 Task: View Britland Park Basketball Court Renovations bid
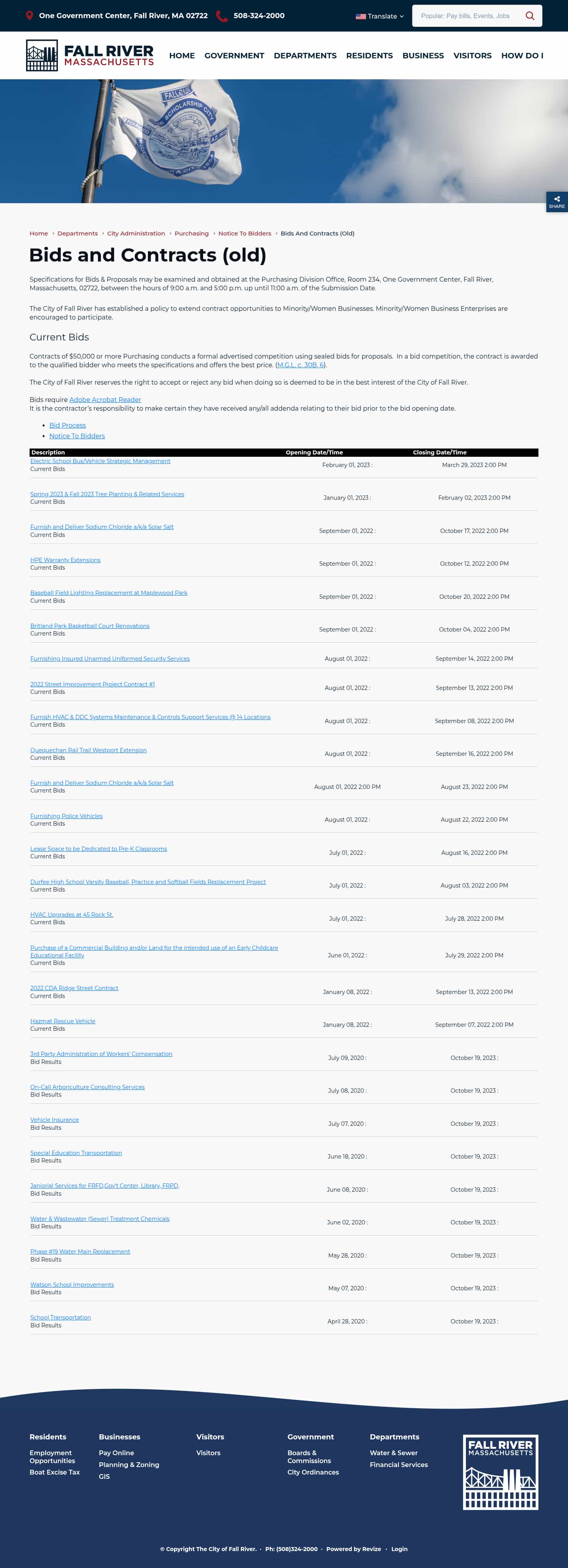tap(90, 626)
